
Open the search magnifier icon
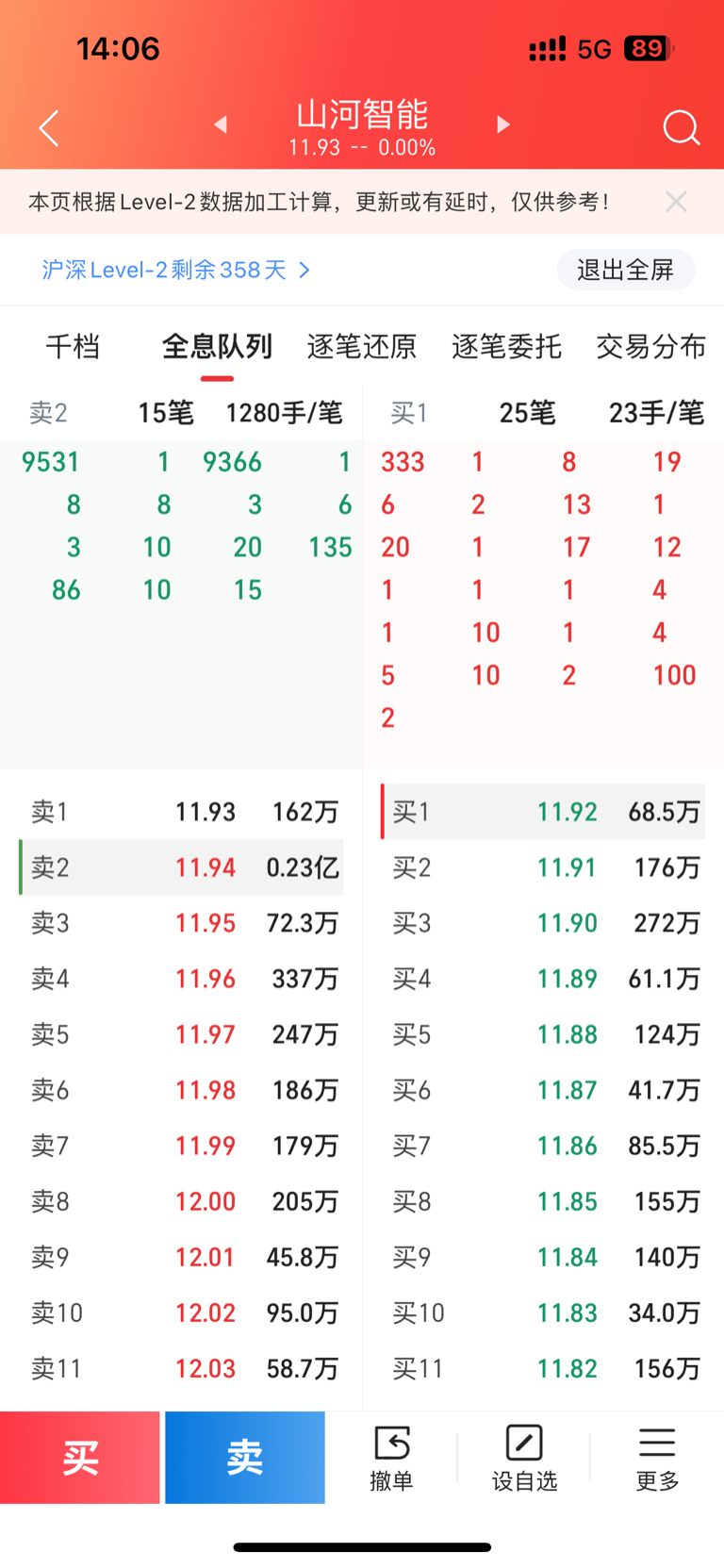click(681, 127)
